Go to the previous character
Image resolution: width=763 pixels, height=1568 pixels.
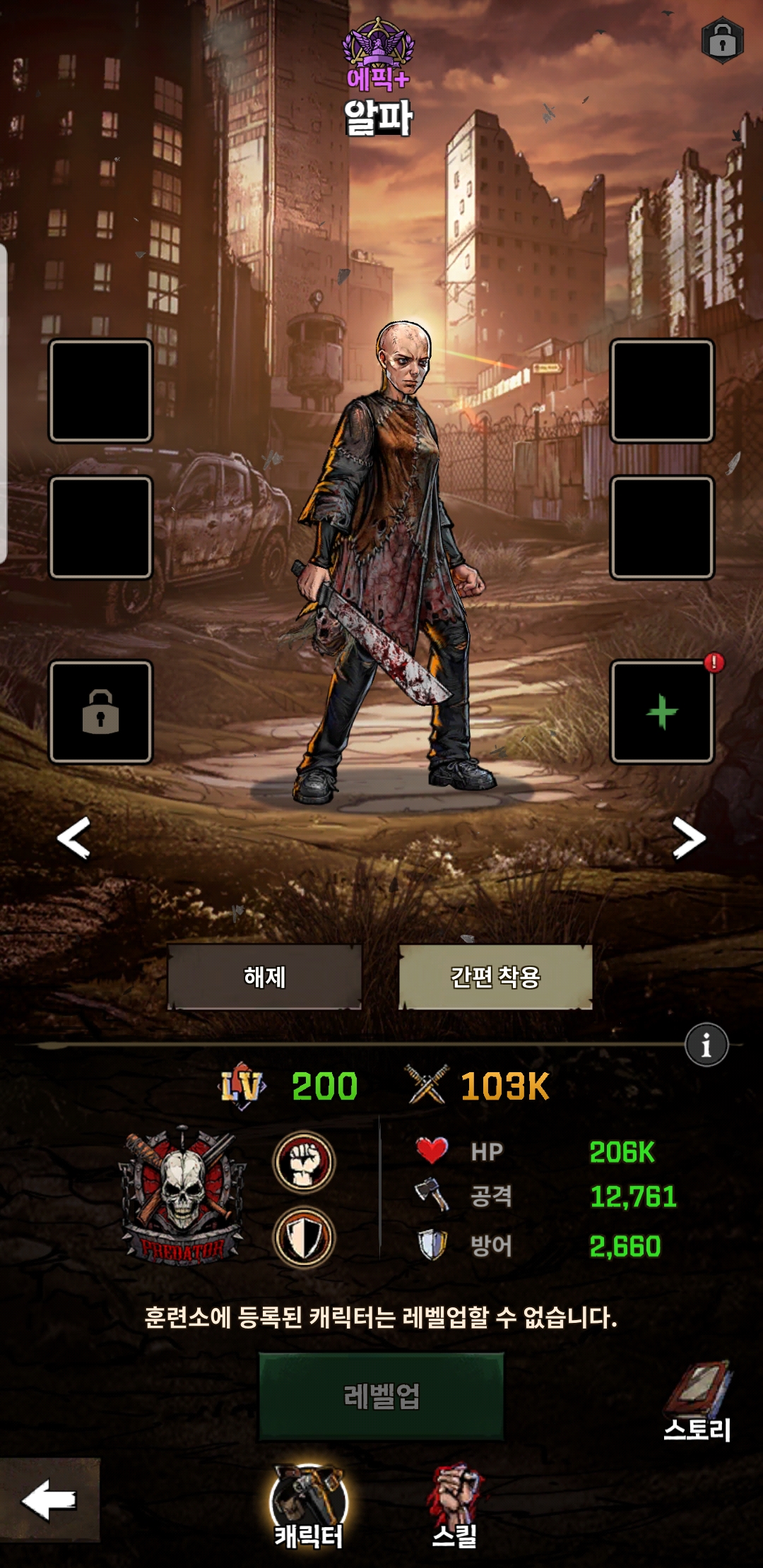(73, 838)
